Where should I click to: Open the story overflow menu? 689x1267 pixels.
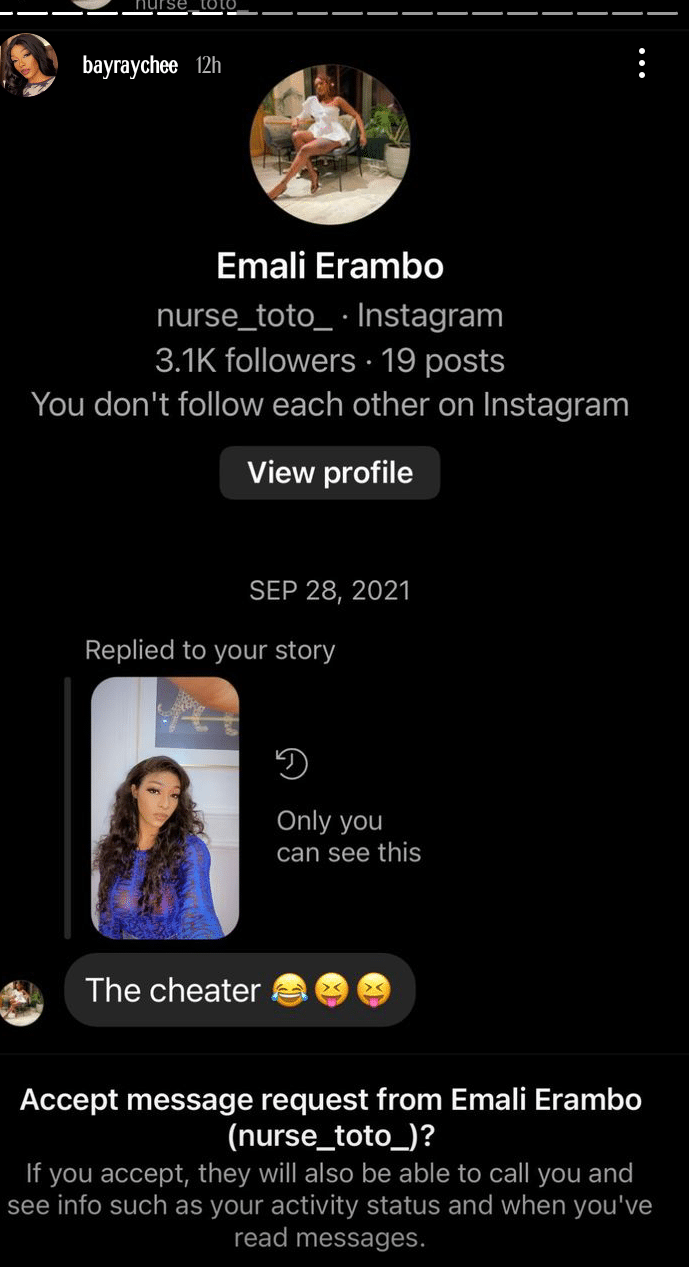point(642,64)
